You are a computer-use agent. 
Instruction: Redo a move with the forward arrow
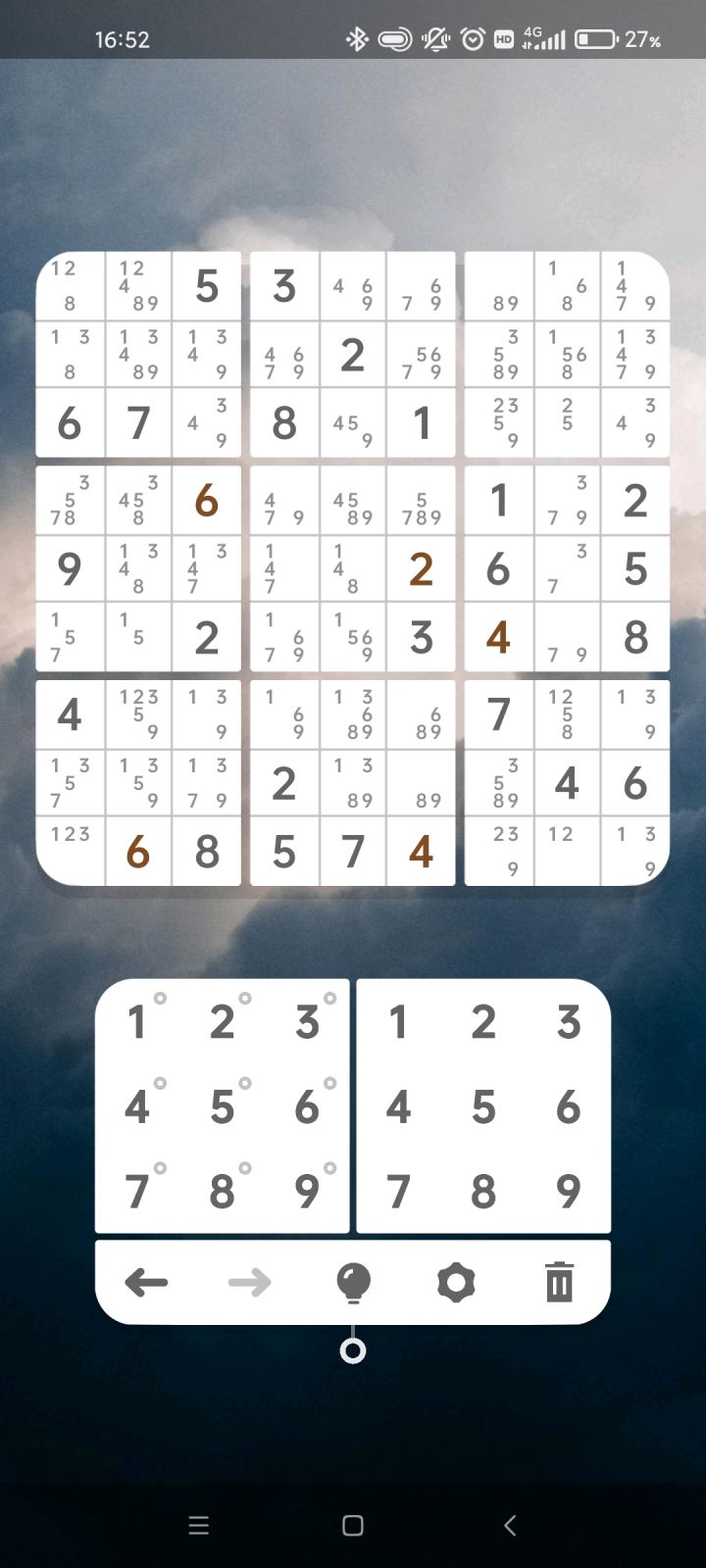tap(250, 1282)
